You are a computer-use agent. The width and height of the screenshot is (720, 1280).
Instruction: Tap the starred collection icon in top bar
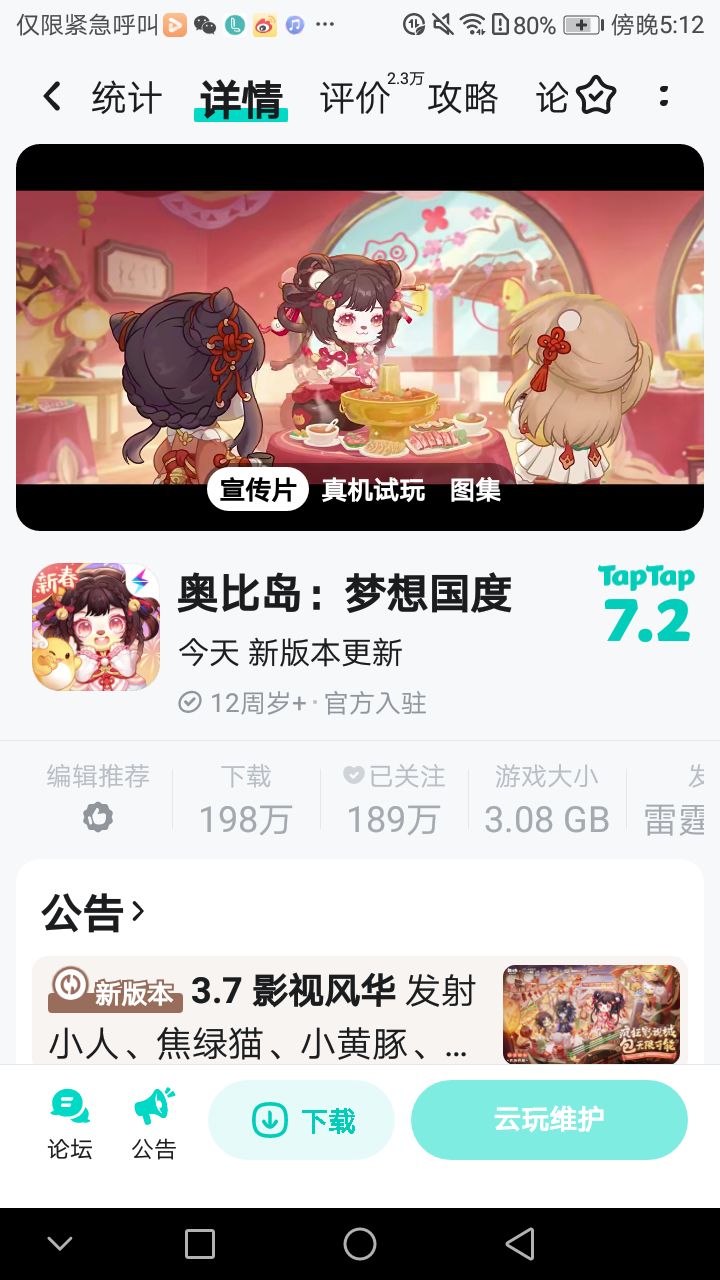coord(594,96)
